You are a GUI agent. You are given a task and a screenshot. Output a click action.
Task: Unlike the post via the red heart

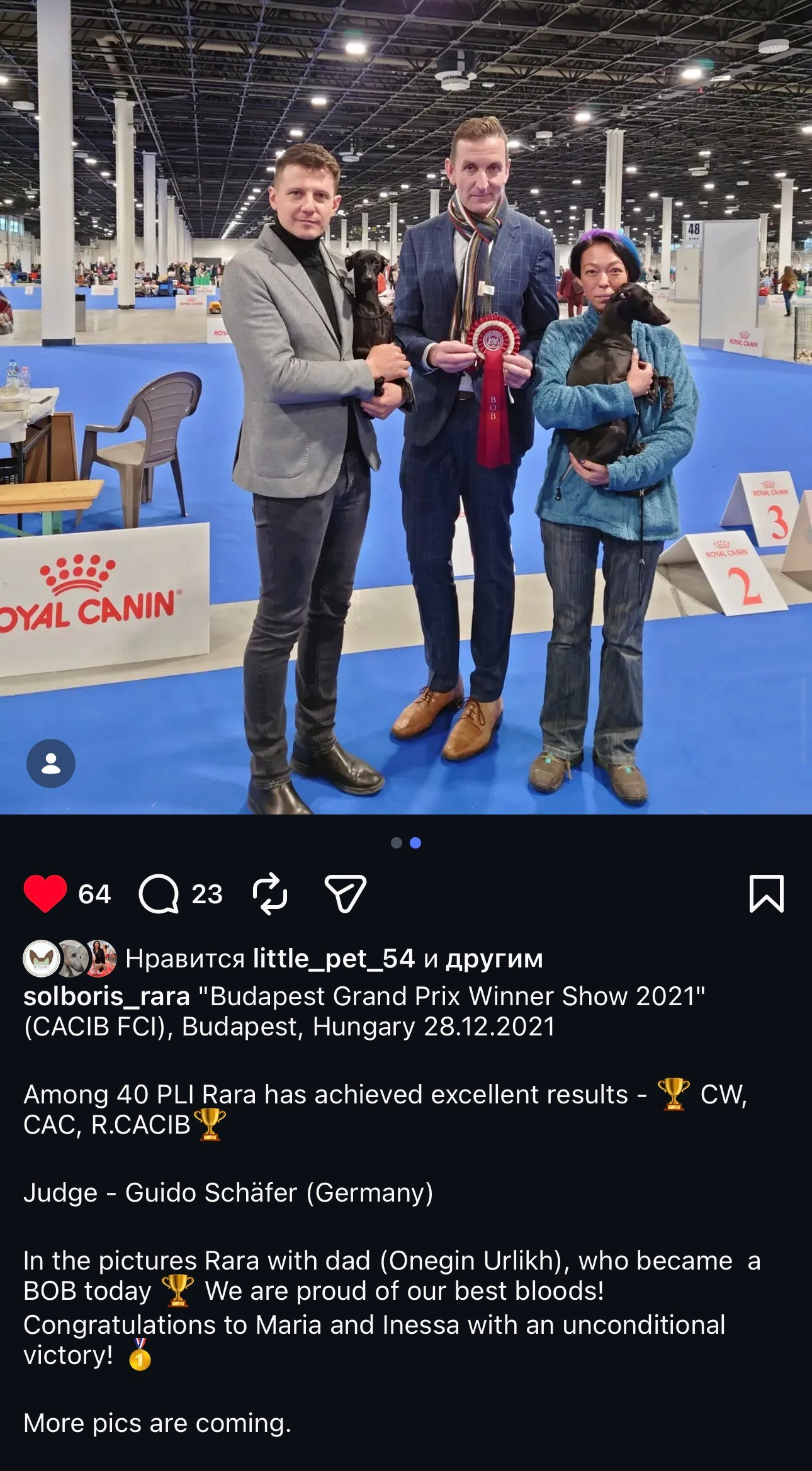tap(45, 893)
